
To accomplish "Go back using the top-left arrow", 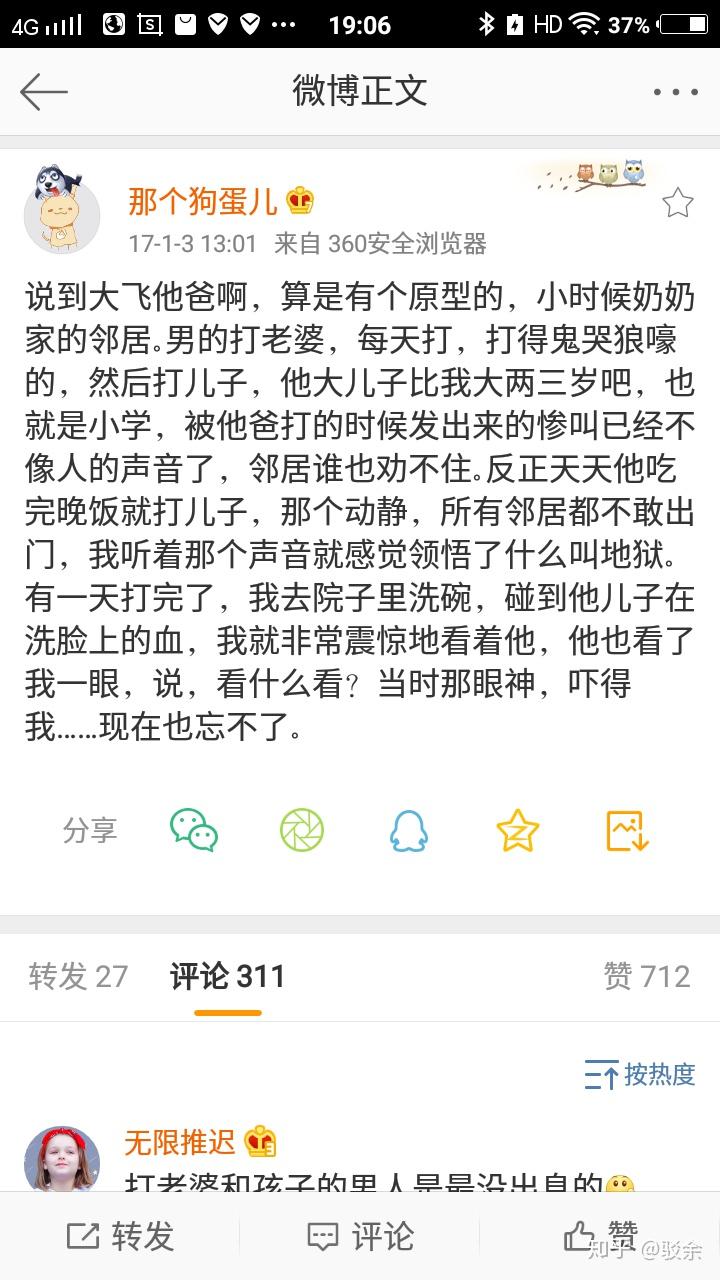I will pos(44,92).
